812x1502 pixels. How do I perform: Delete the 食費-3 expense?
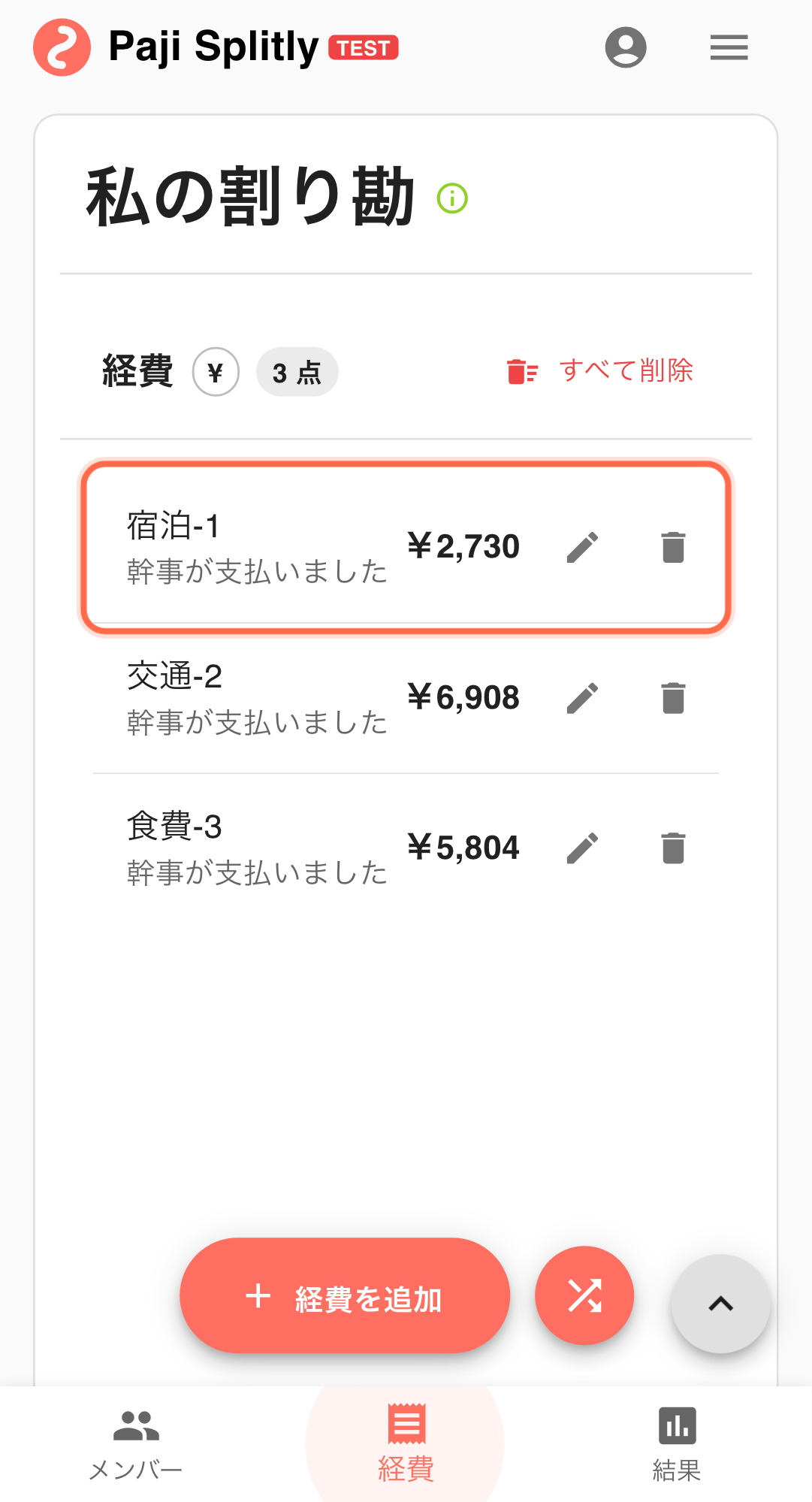673,848
